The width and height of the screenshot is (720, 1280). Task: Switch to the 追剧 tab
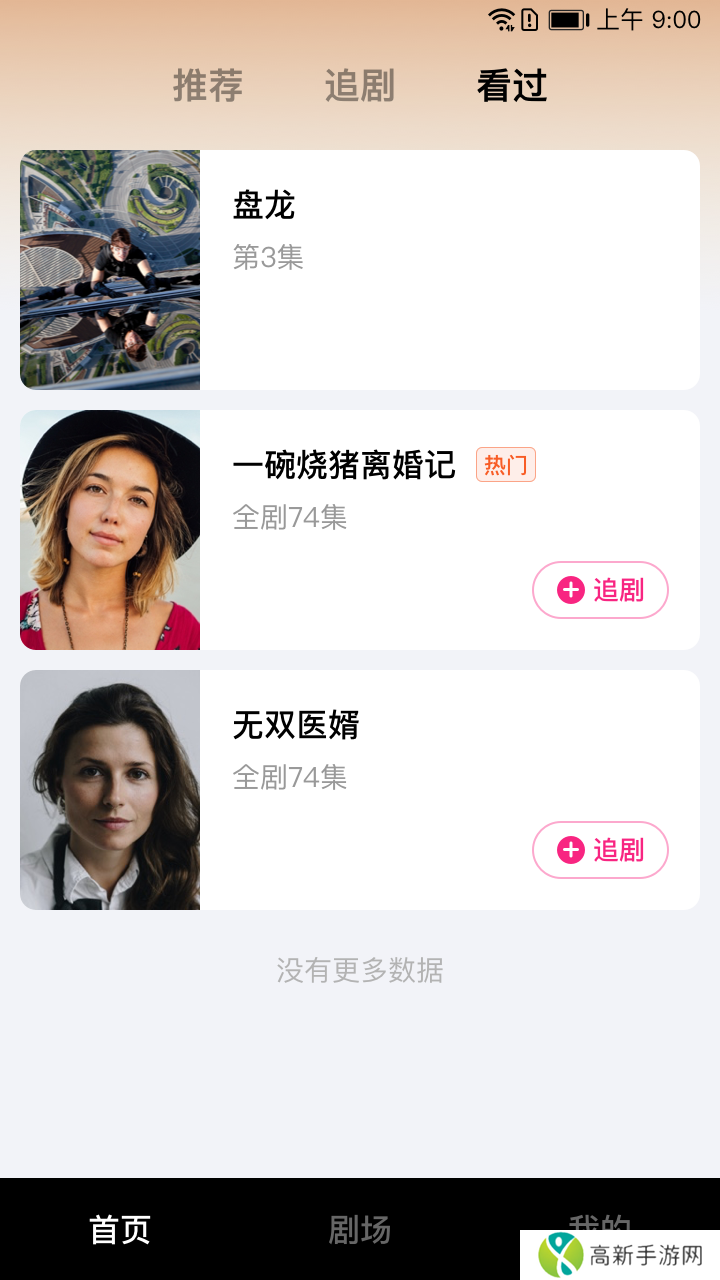[360, 87]
